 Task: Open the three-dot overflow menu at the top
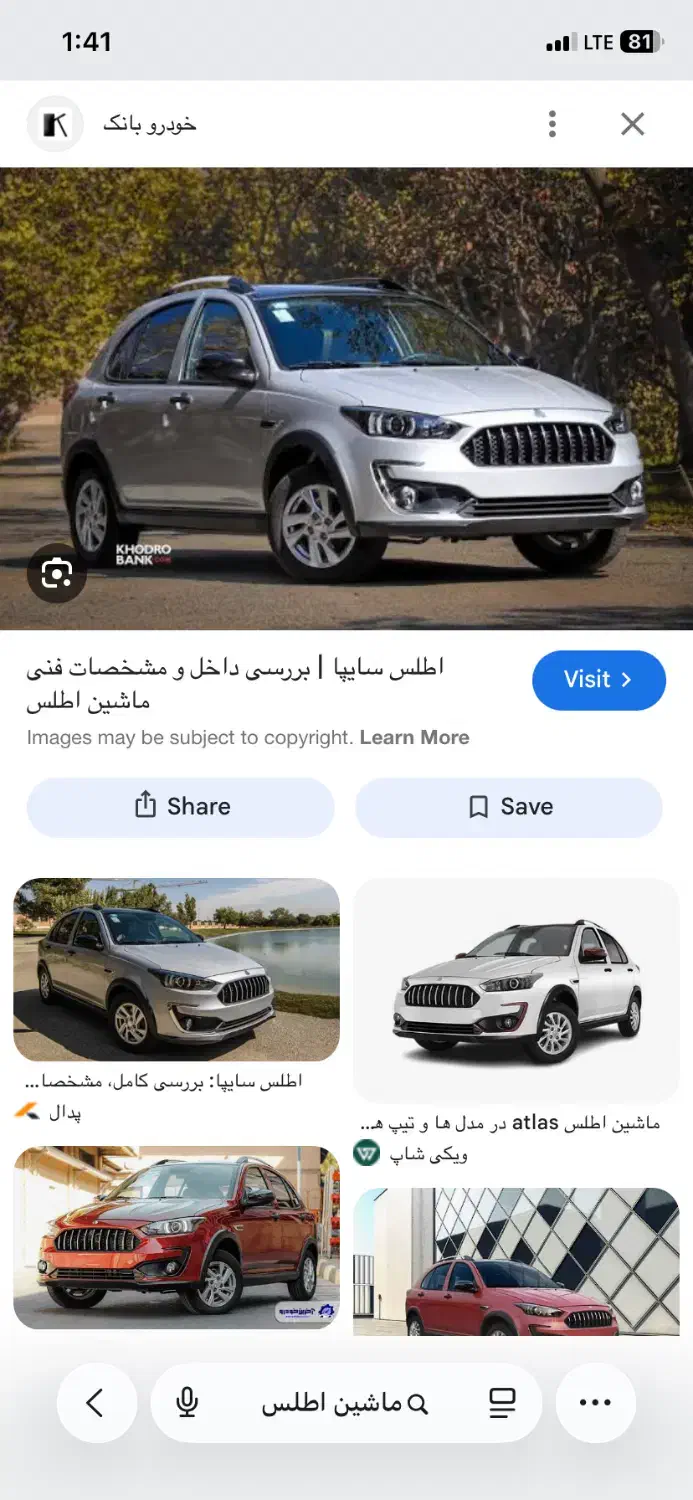[x=552, y=124]
